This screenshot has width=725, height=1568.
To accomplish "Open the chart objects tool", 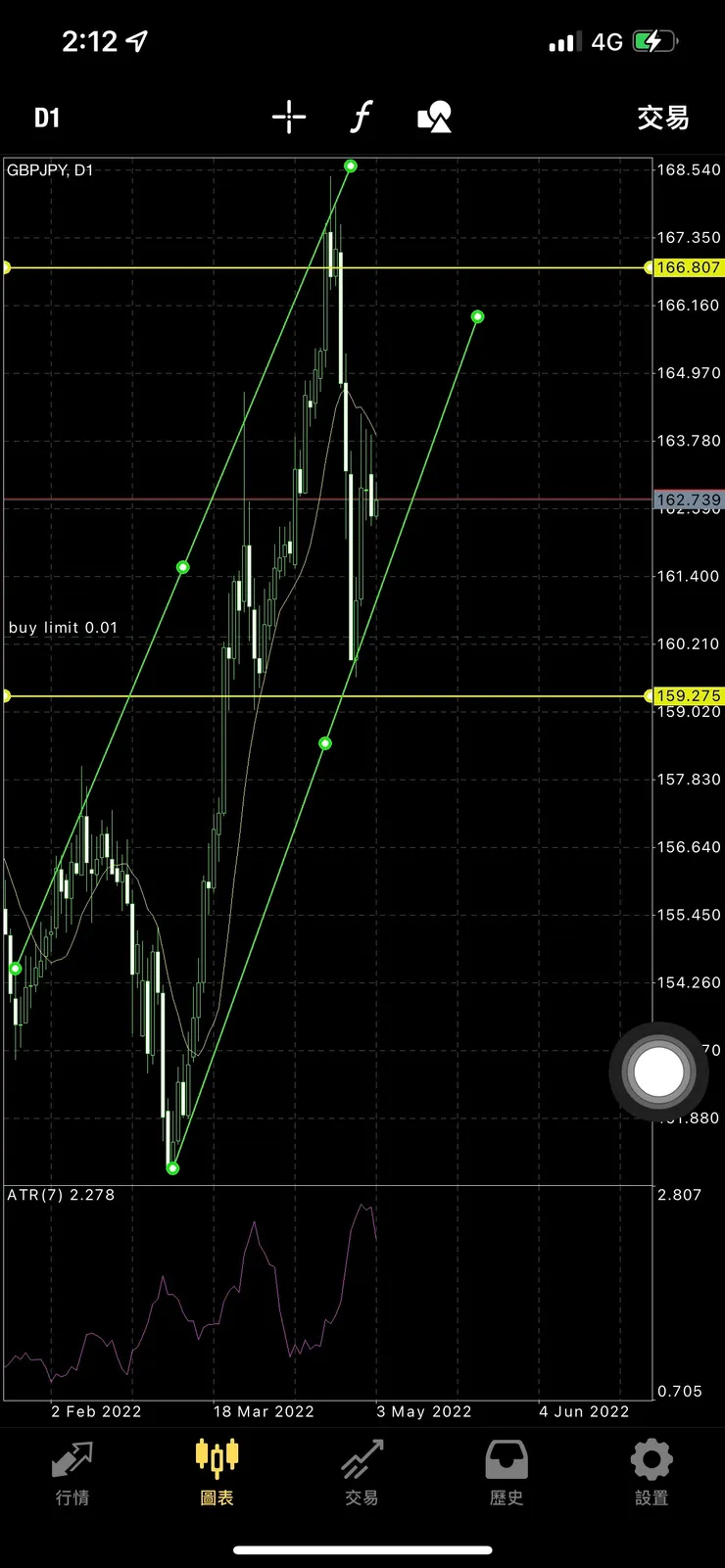I will click(434, 118).
